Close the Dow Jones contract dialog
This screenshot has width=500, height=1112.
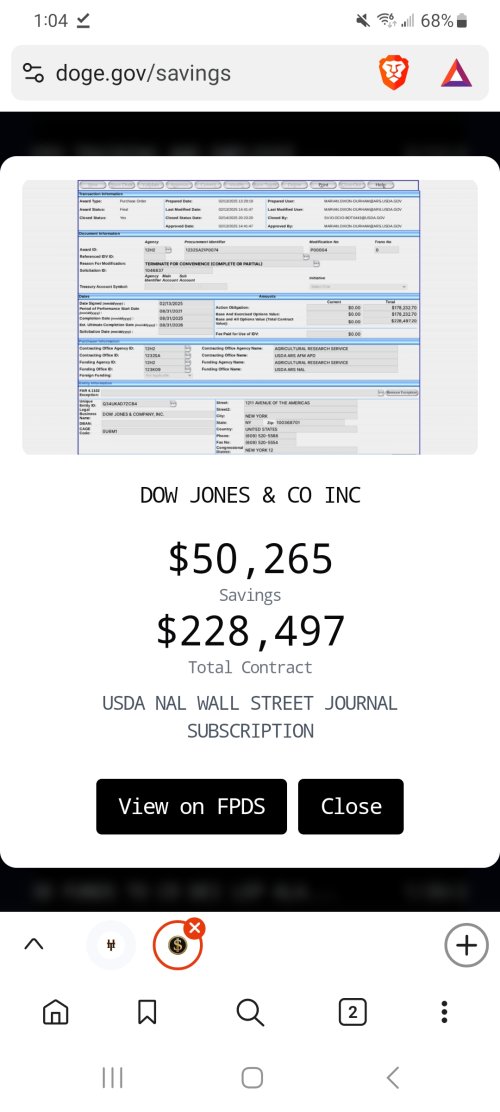coord(351,806)
